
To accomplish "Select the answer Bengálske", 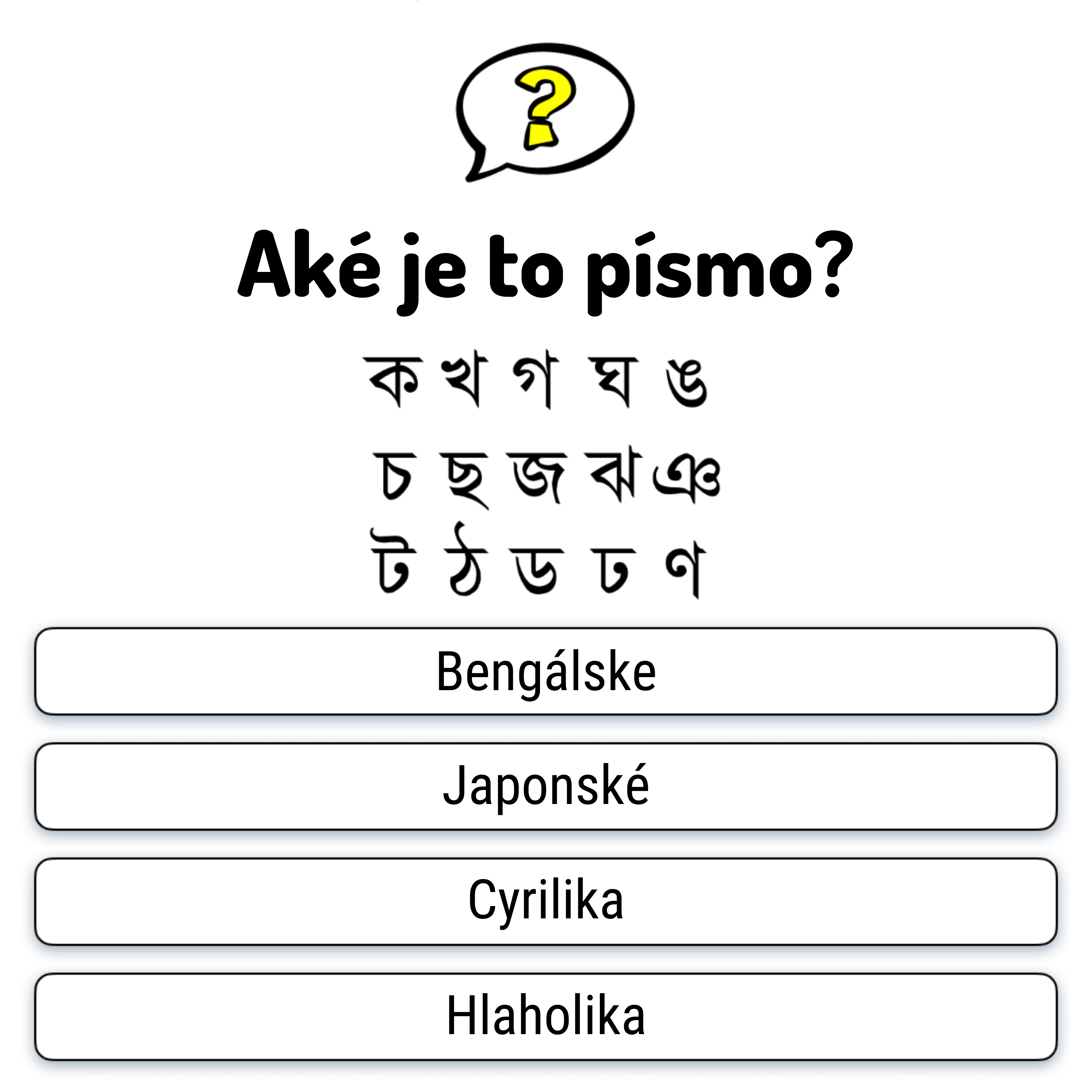I will tap(545, 672).
